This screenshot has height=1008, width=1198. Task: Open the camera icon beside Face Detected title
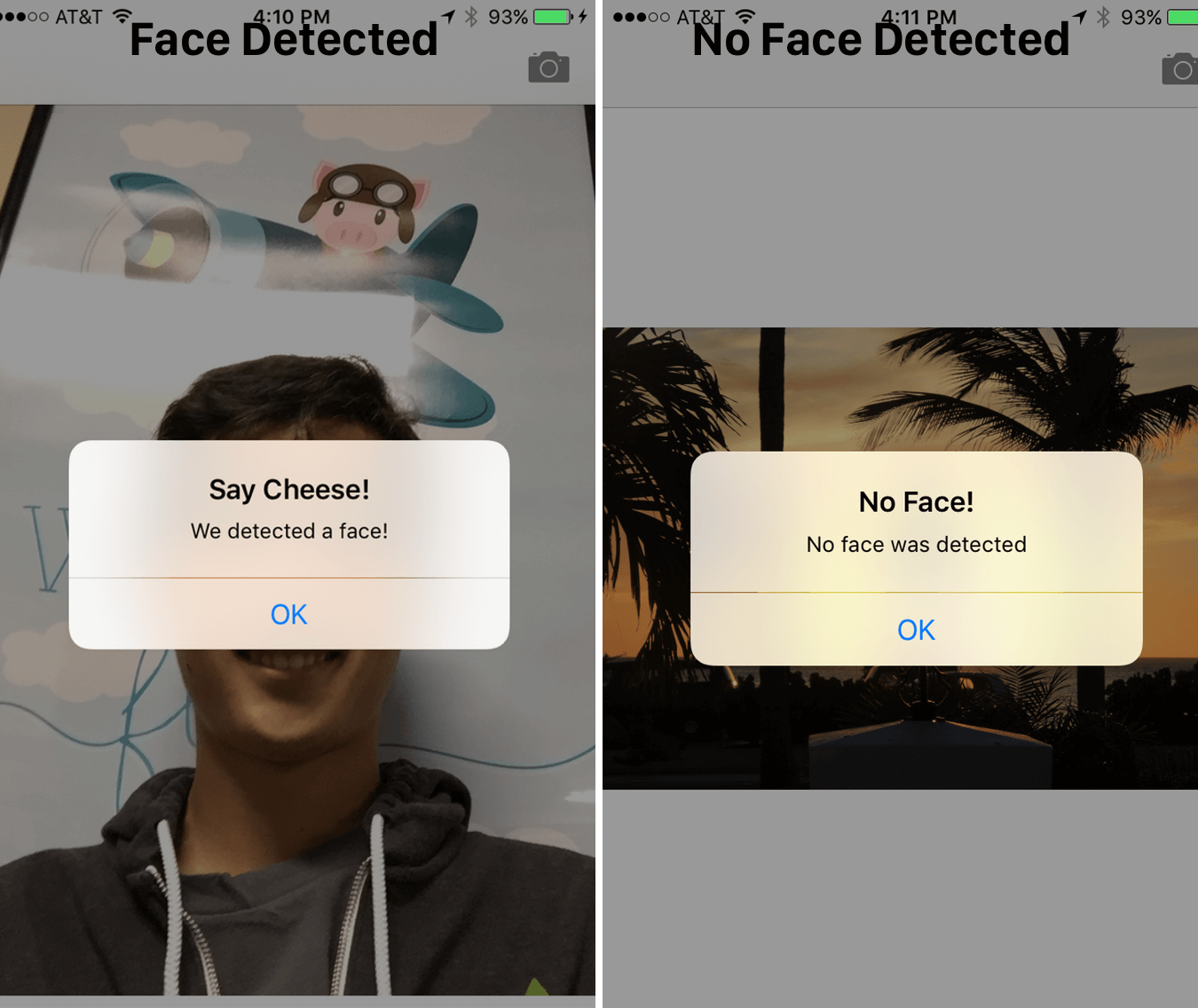click(x=548, y=67)
